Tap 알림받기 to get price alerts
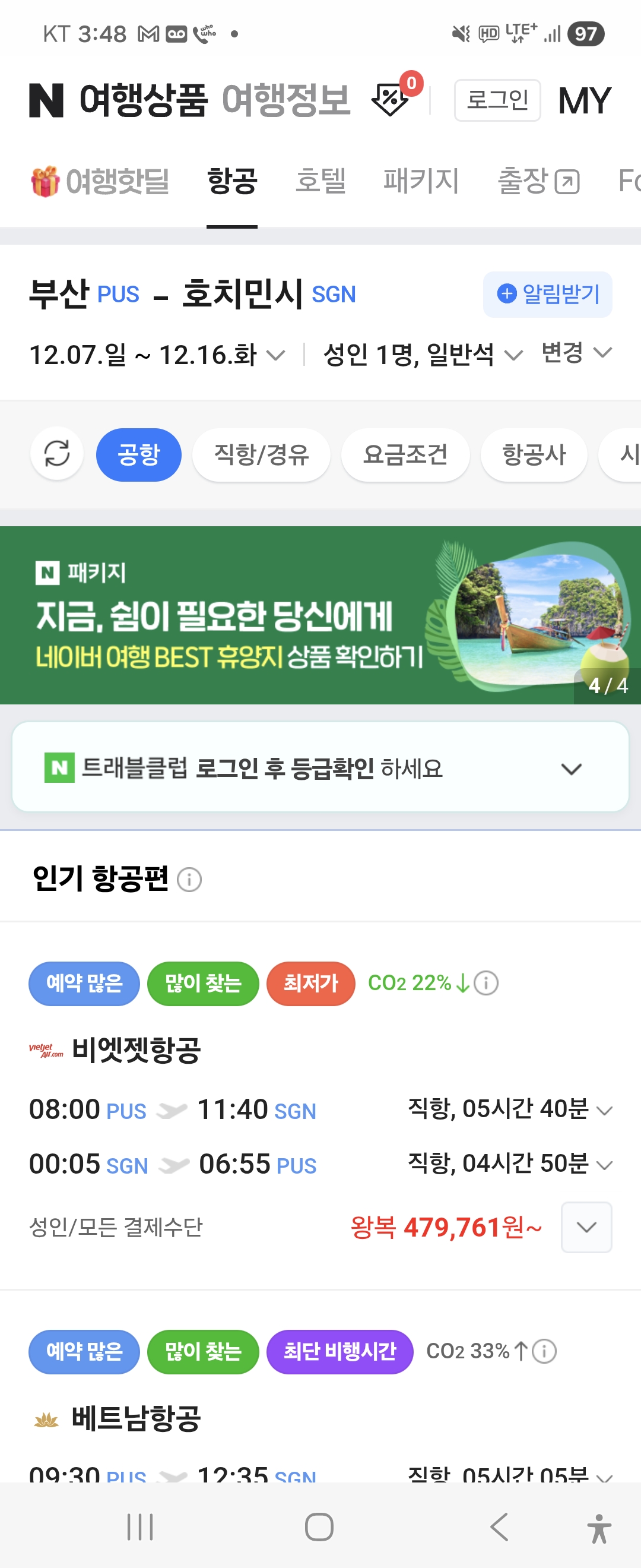Viewport: 641px width, 1568px height. click(547, 295)
